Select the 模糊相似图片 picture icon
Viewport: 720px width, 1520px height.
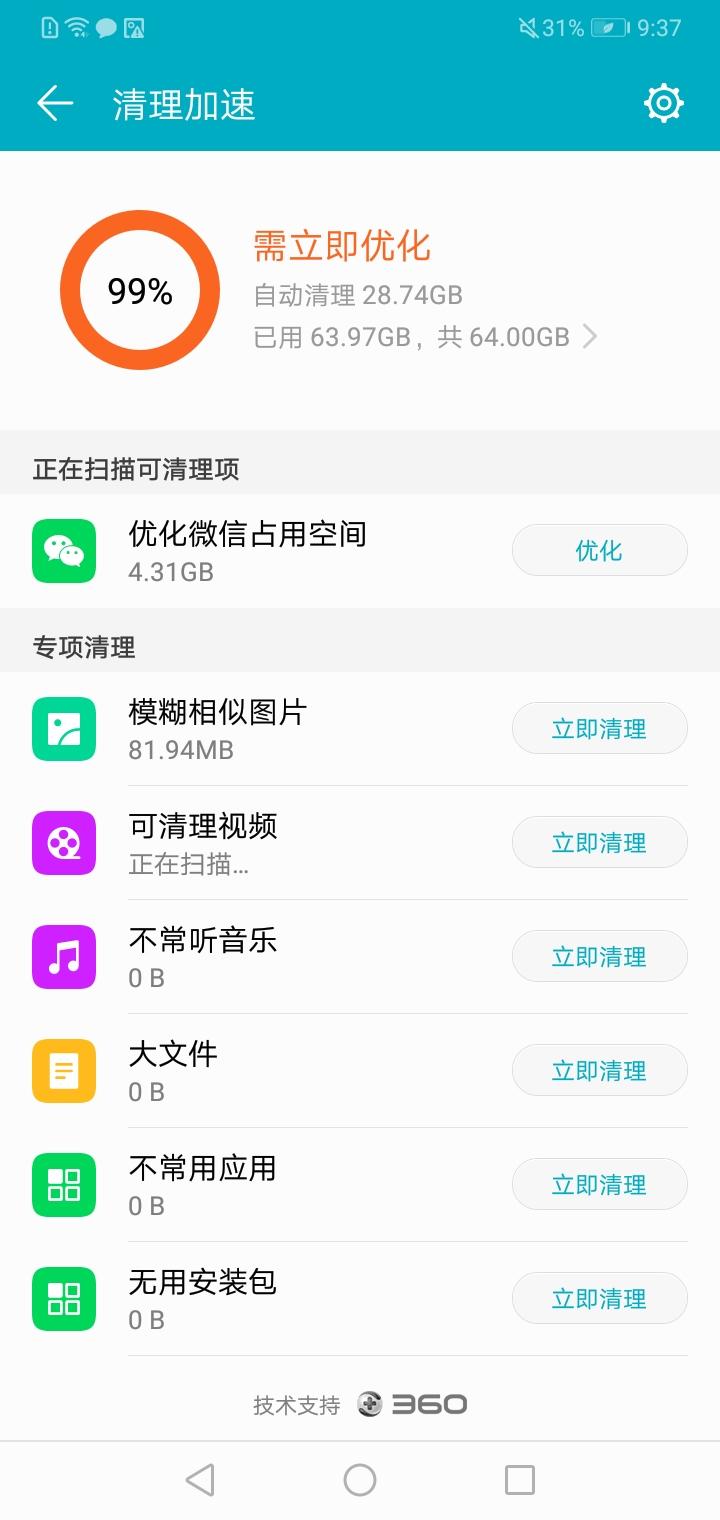click(x=64, y=728)
